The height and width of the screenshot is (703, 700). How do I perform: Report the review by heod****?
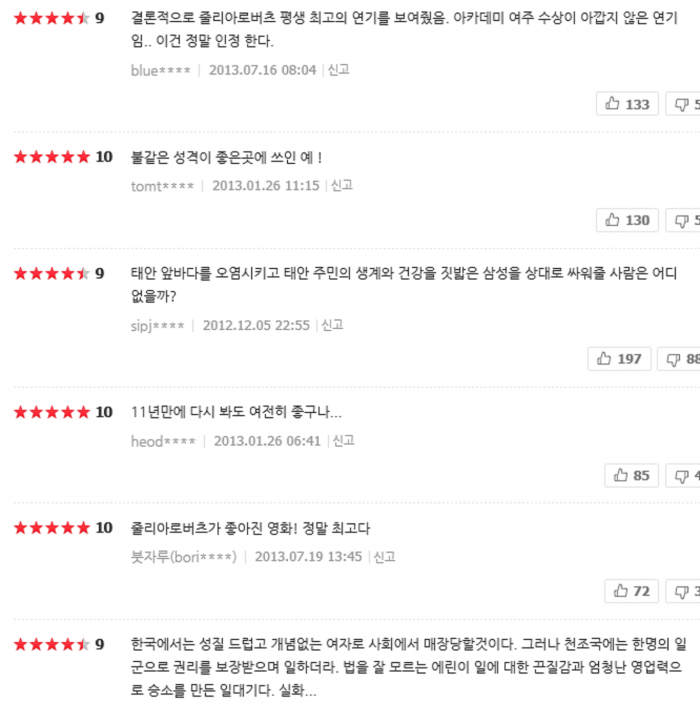(x=343, y=440)
